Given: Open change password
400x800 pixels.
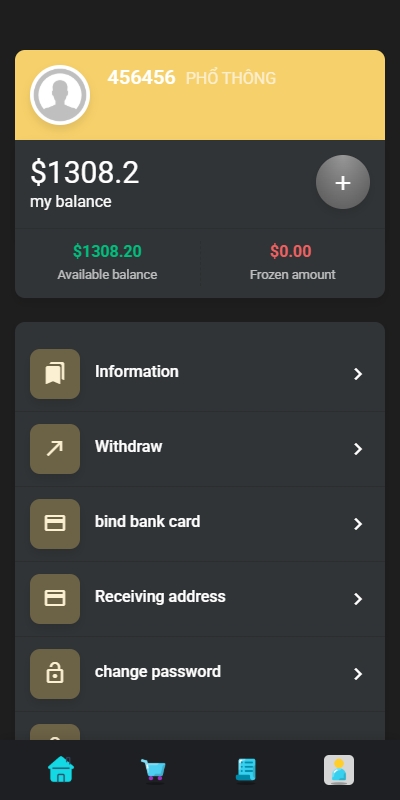Looking at the screenshot, I should [x=200, y=674].
